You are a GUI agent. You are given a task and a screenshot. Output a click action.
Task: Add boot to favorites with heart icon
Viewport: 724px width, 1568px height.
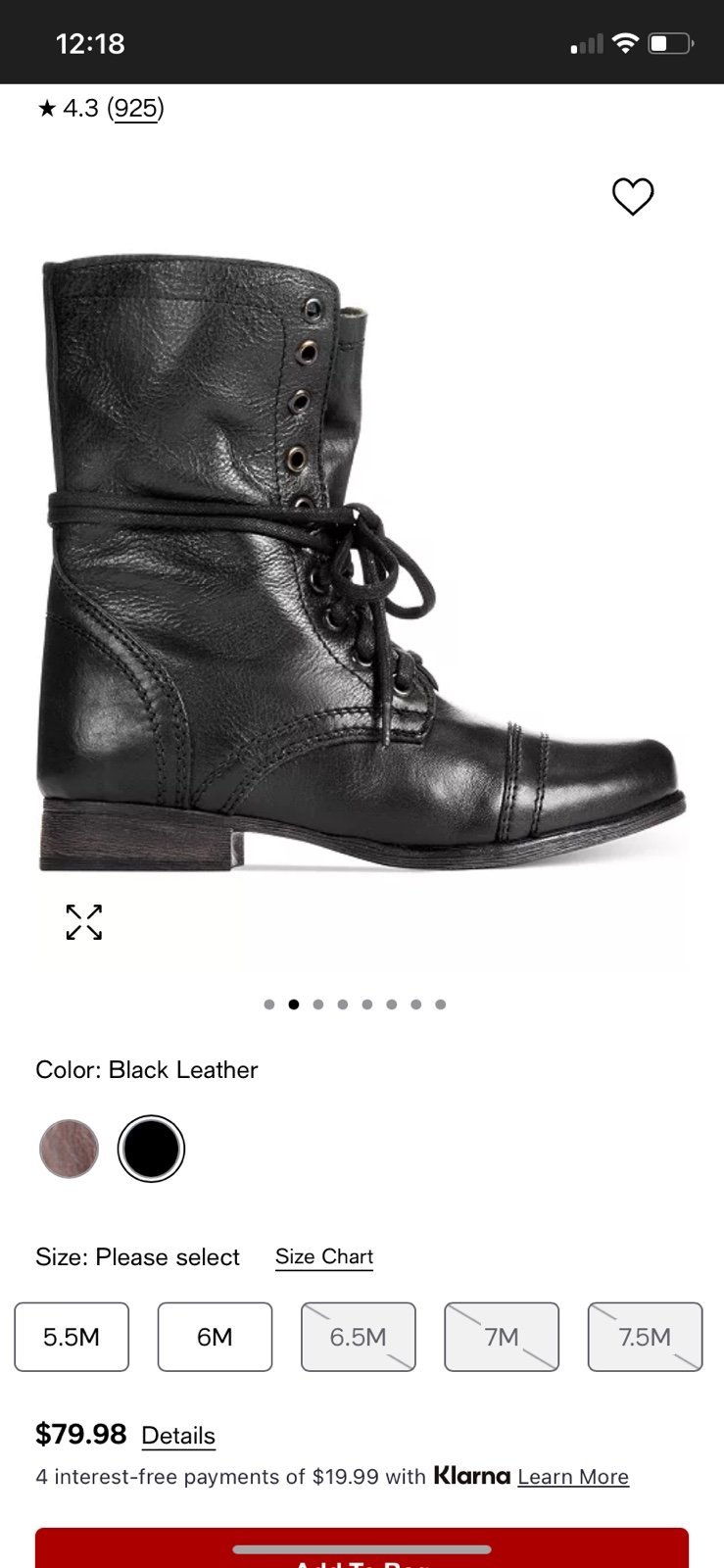633,196
